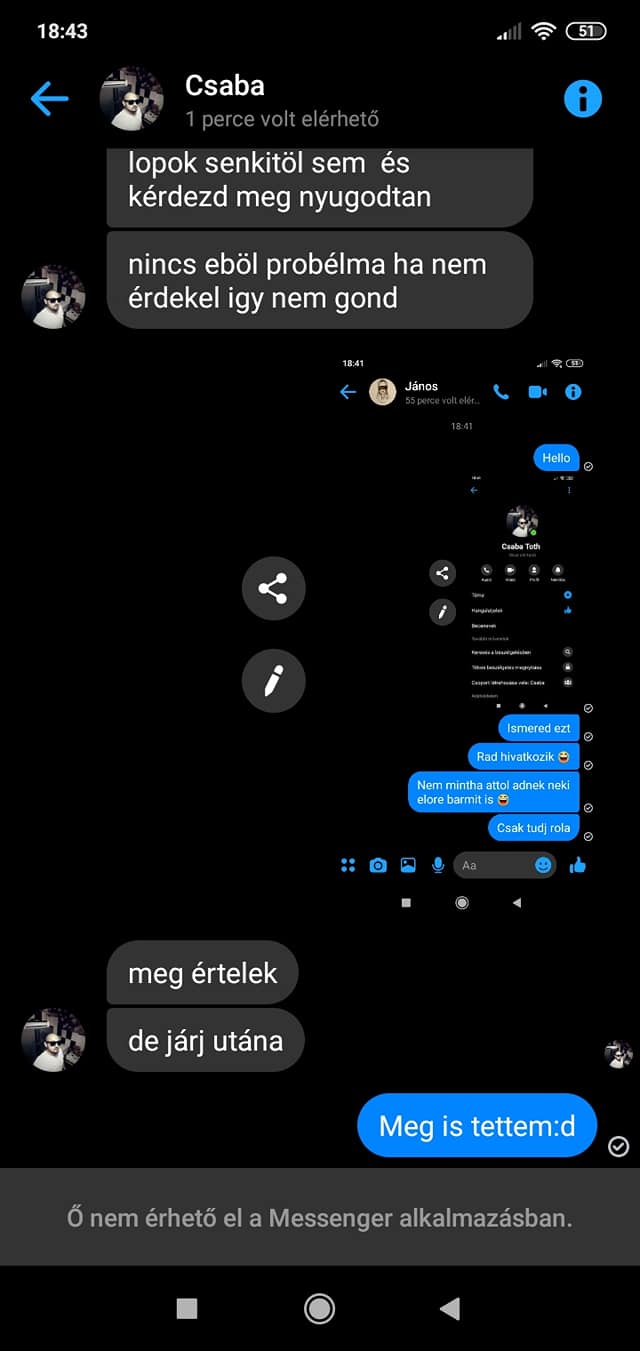Viewport: 640px width, 1351px height.
Task: Share the sent screenshot image
Action: (273, 588)
